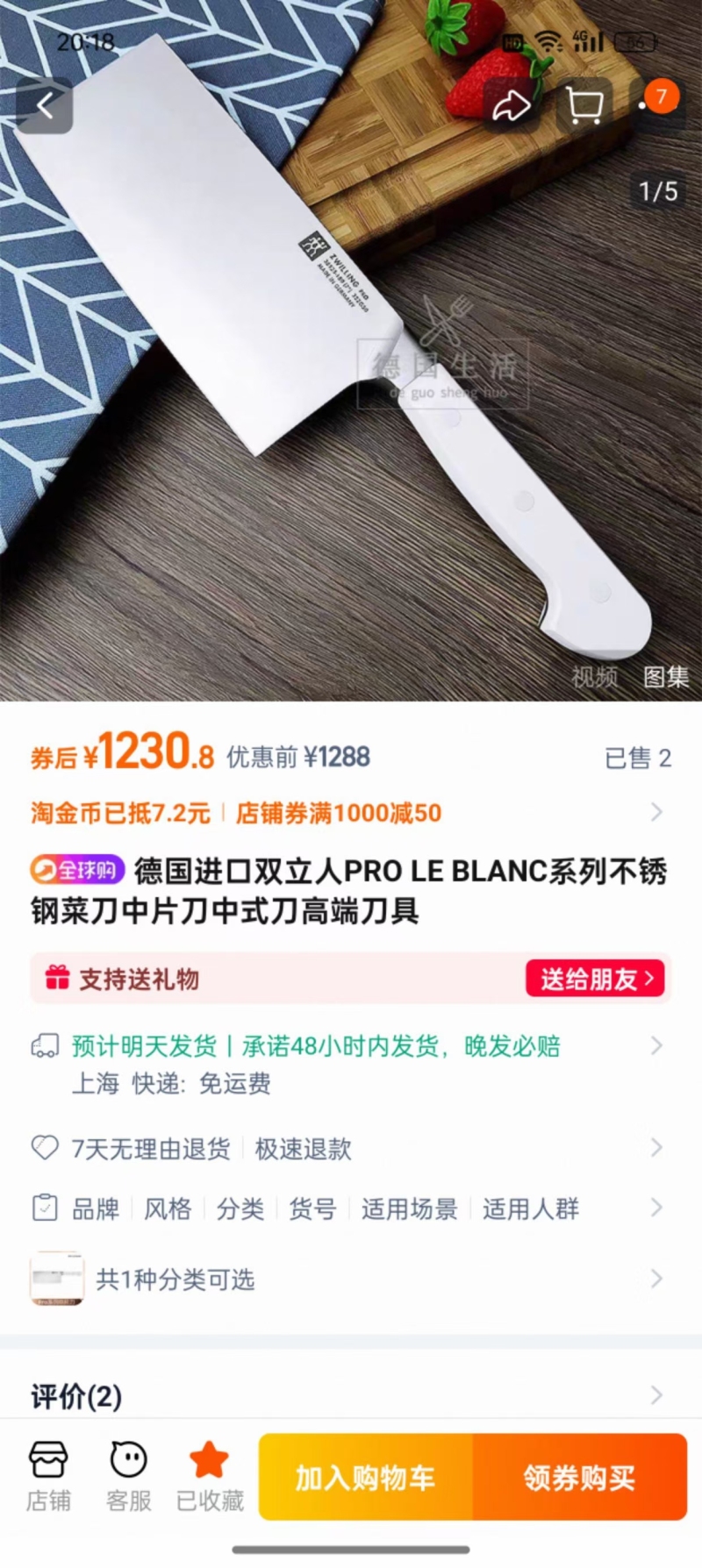
Task: Go back using the top-left arrow
Action: tap(44, 106)
